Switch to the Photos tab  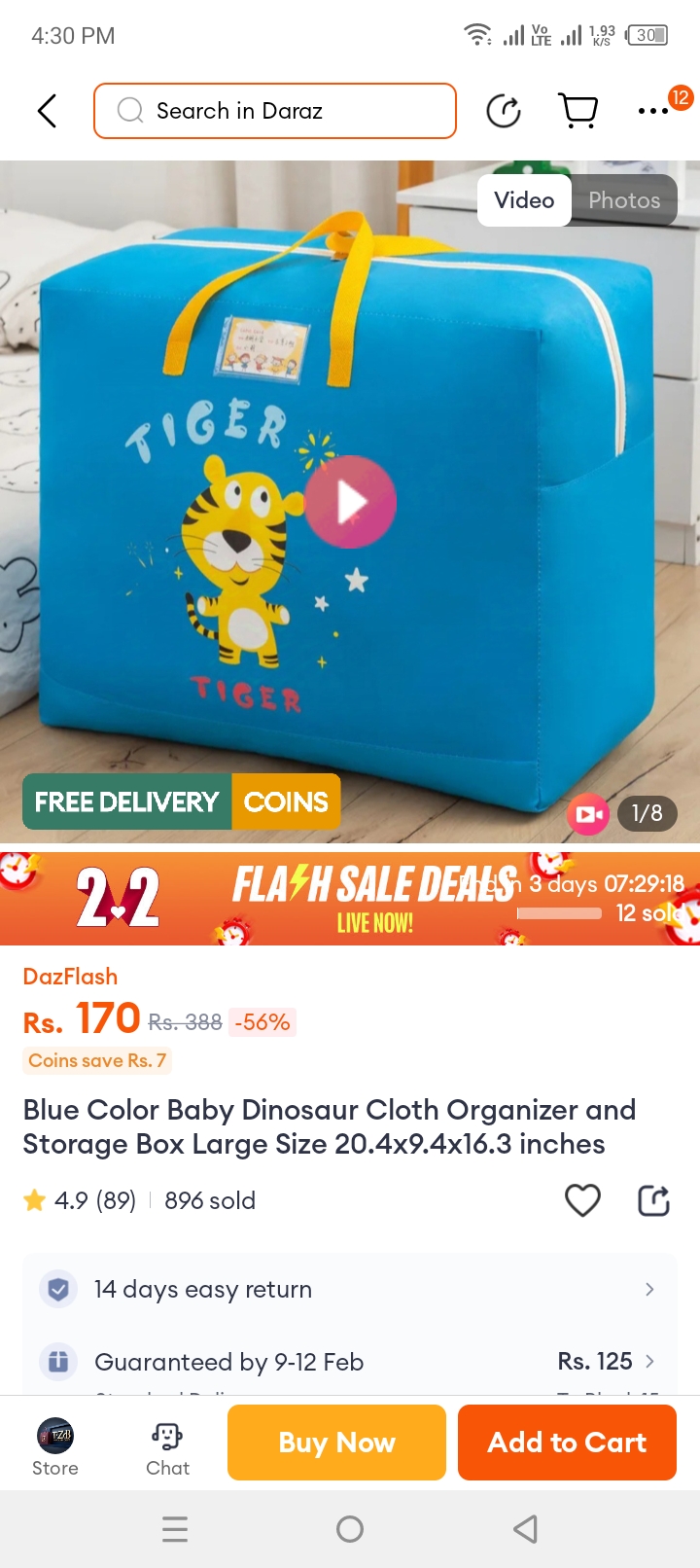tap(624, 200)
